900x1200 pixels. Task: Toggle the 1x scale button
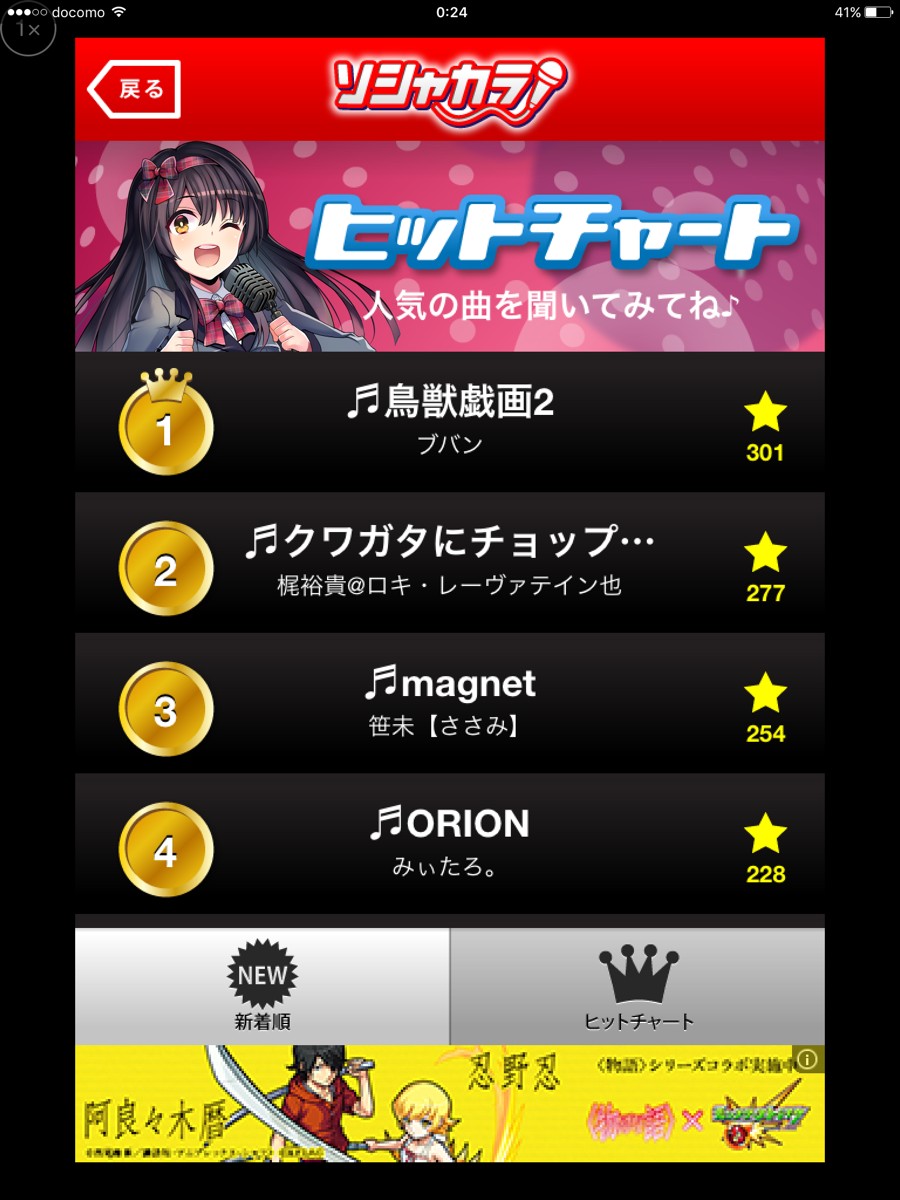point(27,28)
